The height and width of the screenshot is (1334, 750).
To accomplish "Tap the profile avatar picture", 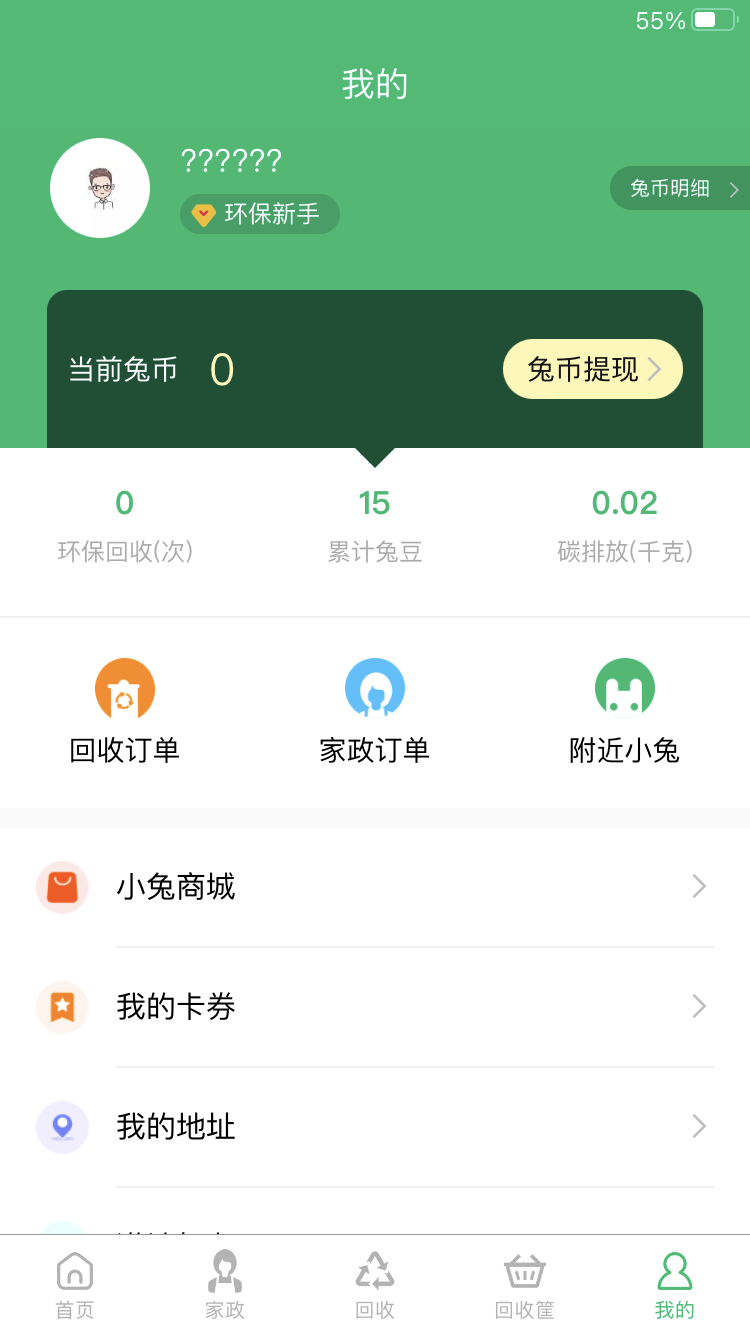I will tap(100, 188).
